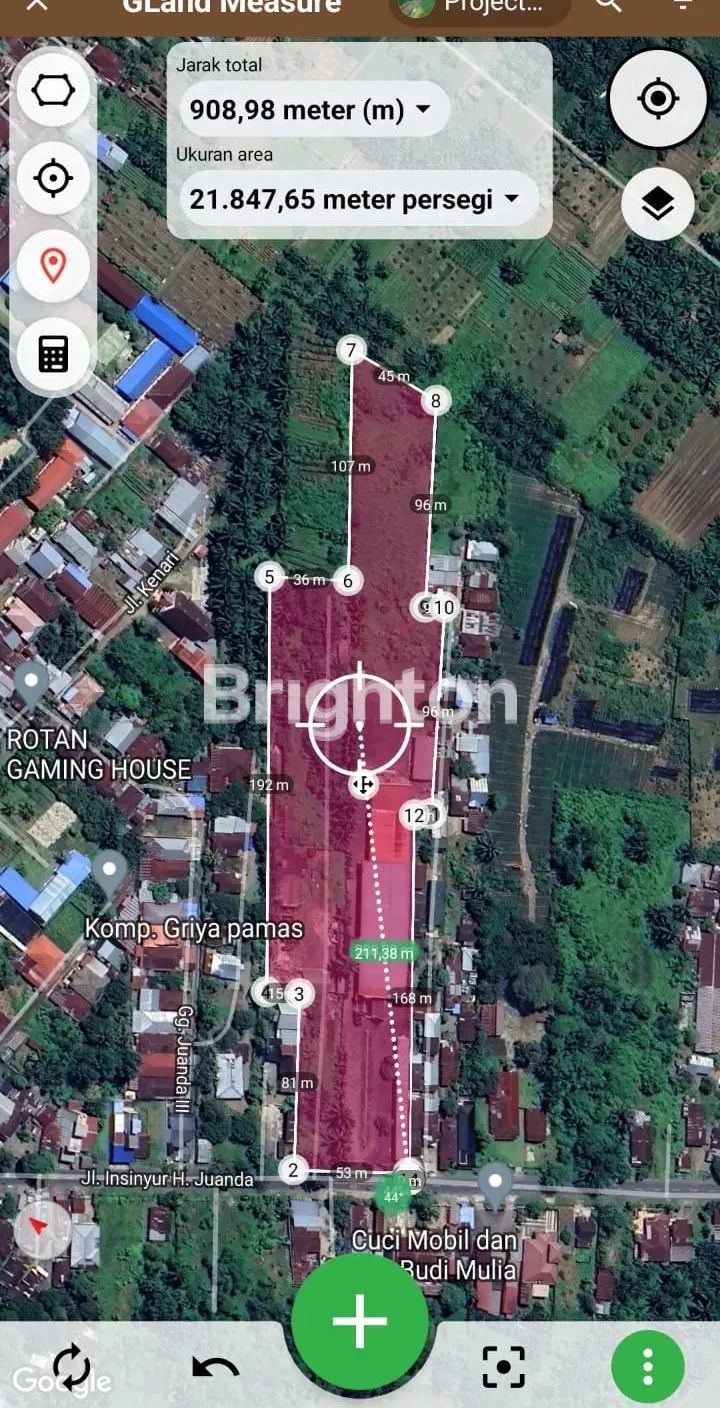Open the green three-dot overflow menu
The height and width of the screenshot is (1408, 720).
(648, 1366)
